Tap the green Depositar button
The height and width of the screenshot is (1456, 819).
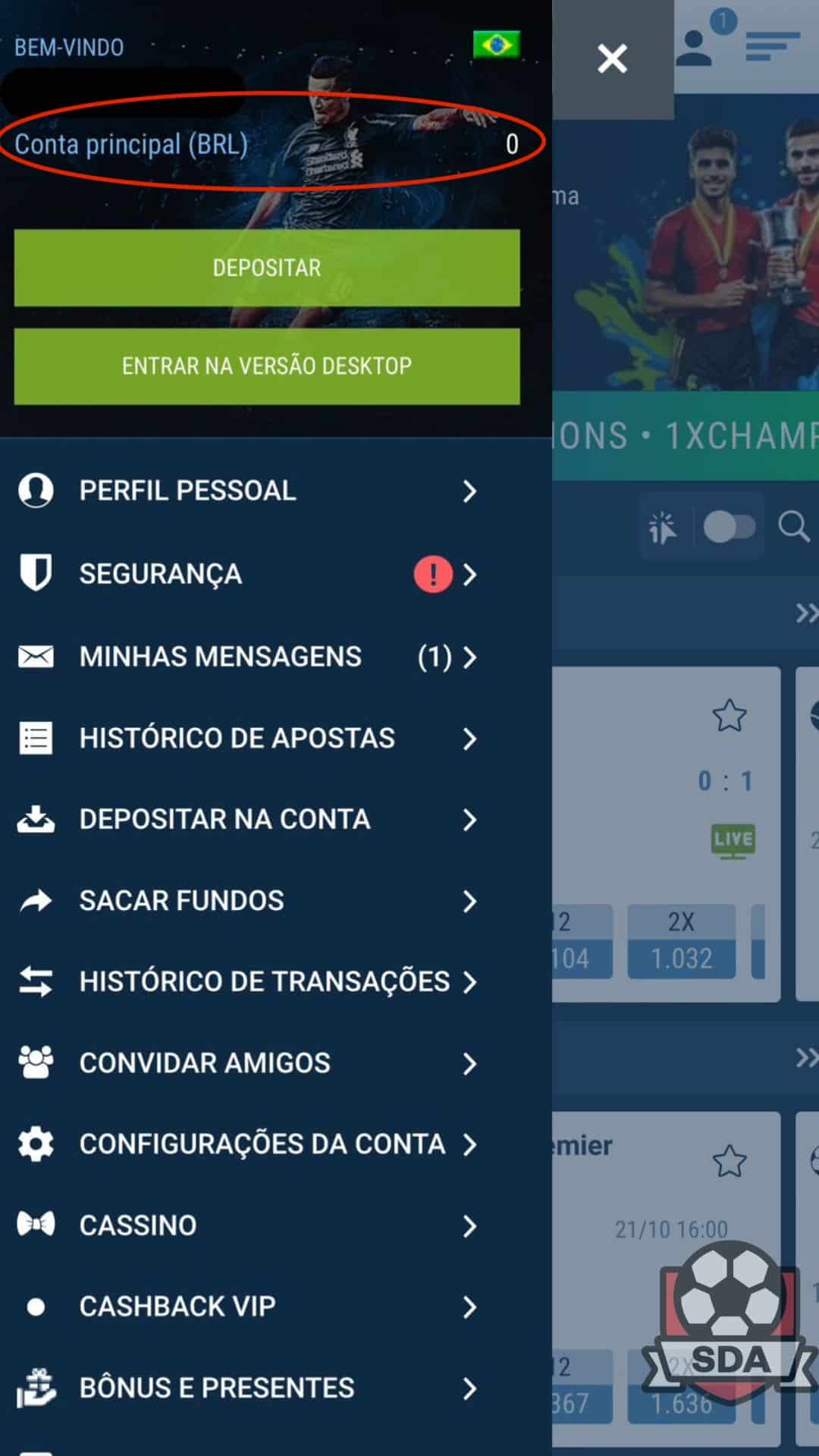tap(267, 268)
